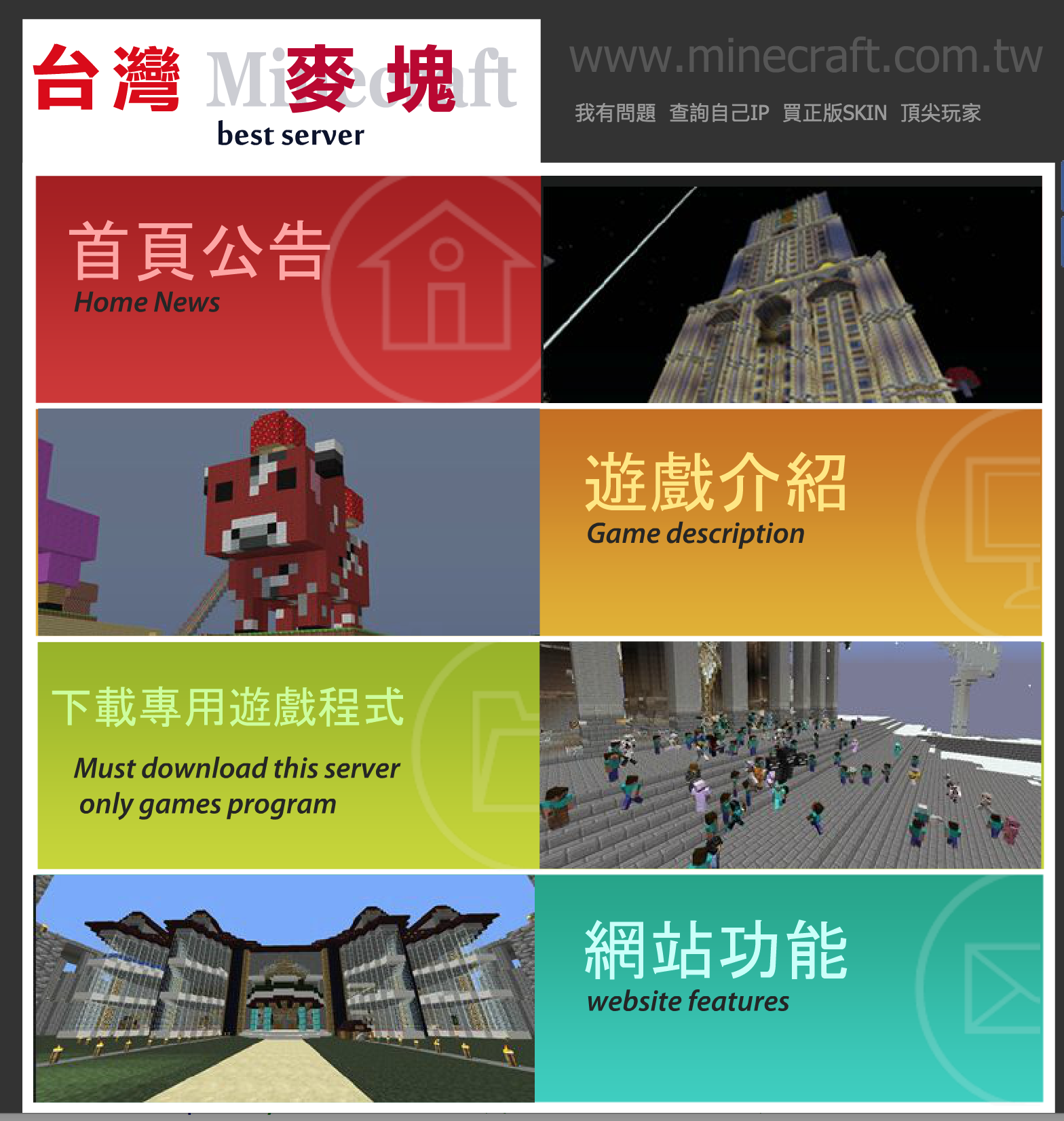Open 首頁公告 Home News tile
Image resolution: width=1064 pixels, height=1121 pixels.
tap(288, 289)
